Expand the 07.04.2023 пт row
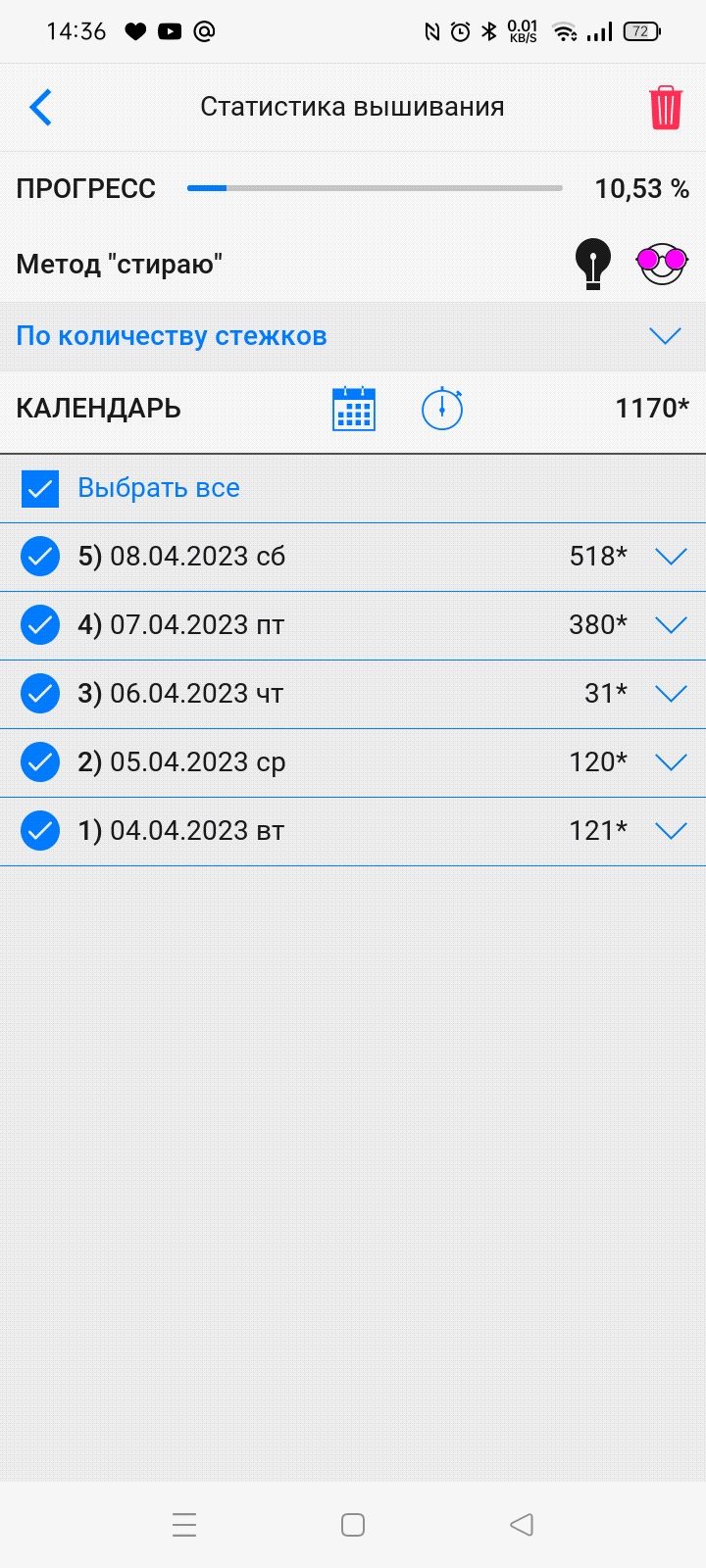This screenshot has height=1568, width=706. pos(671,625)
